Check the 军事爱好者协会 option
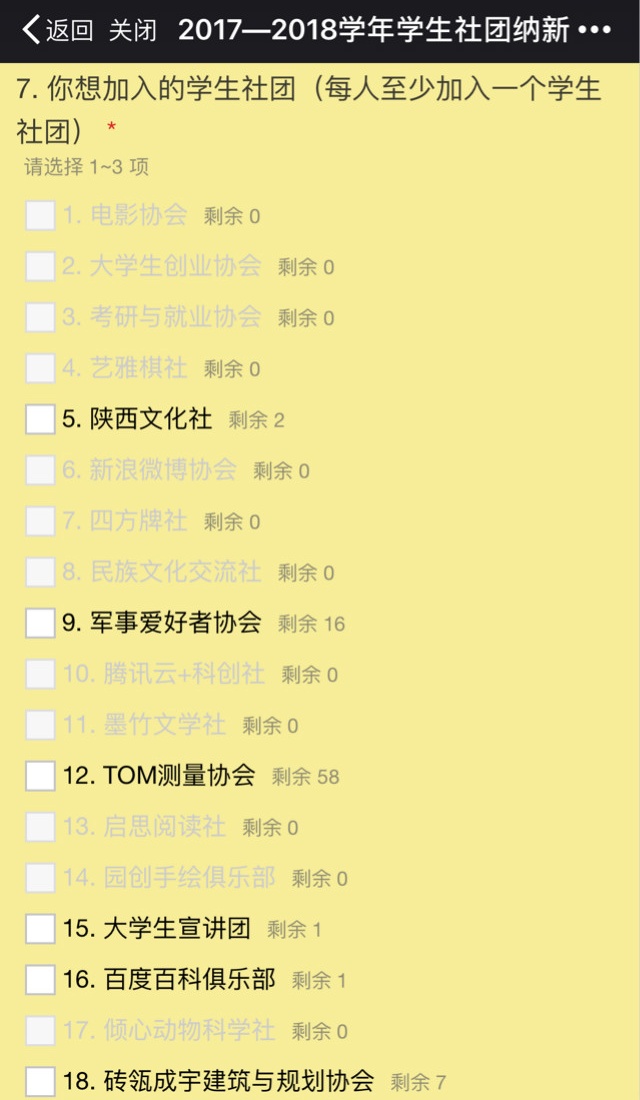 pos(40,623)
